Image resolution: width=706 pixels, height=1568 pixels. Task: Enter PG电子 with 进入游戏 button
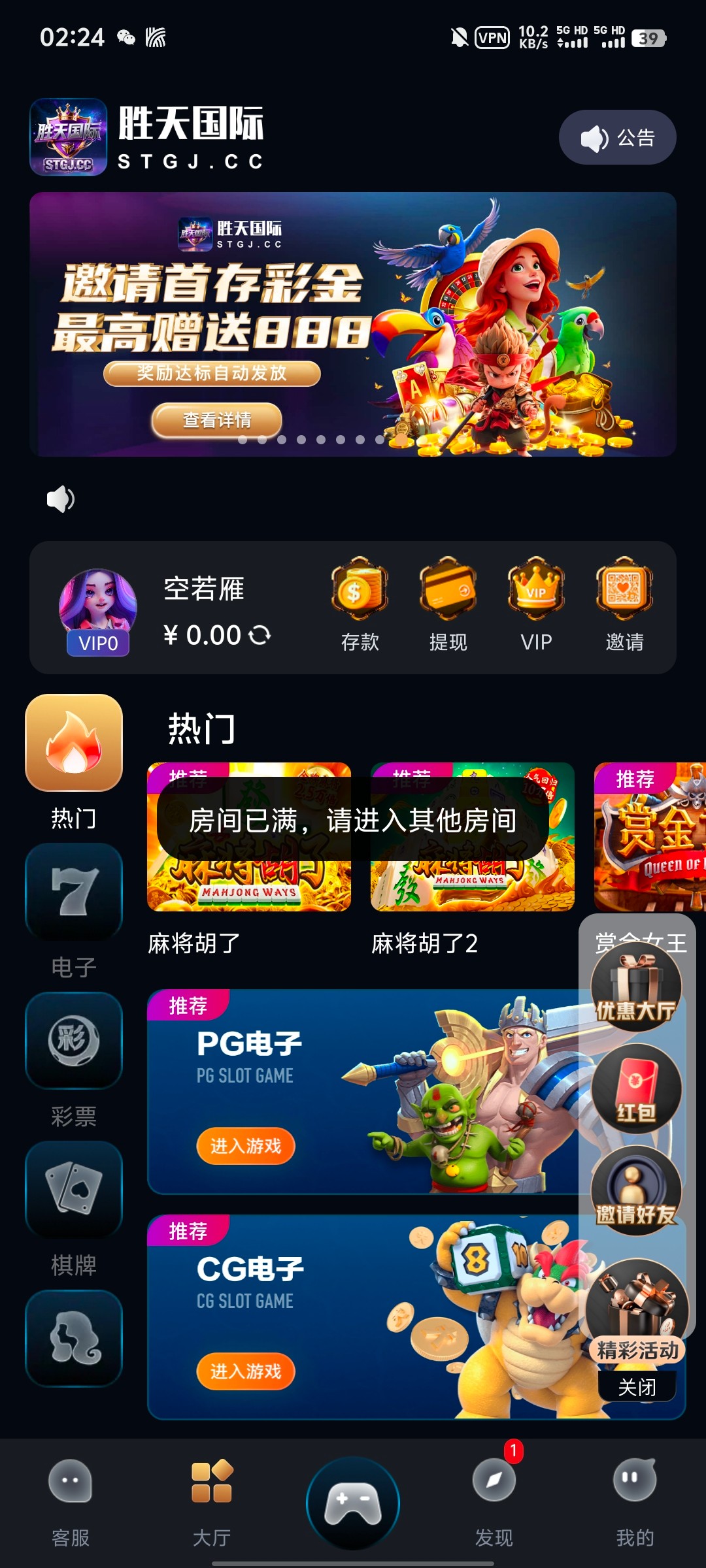tap(246, 1146)
